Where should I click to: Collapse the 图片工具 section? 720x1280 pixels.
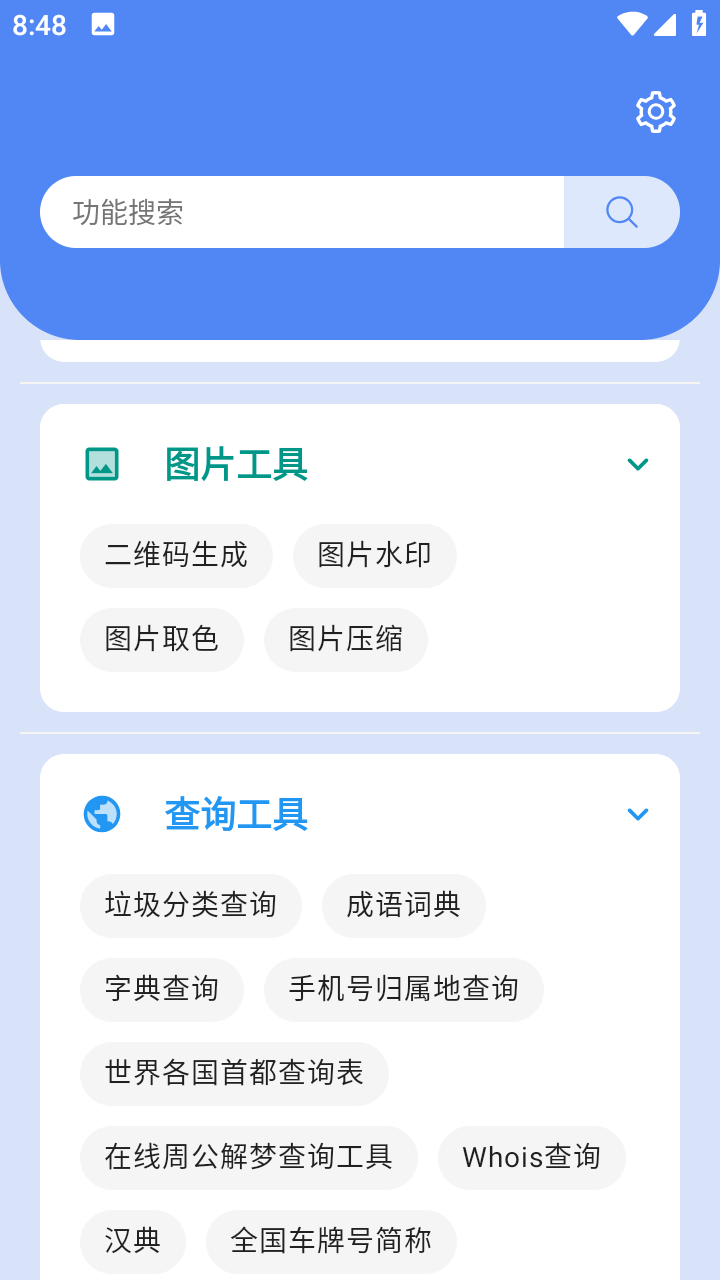[x=638, y=463]
